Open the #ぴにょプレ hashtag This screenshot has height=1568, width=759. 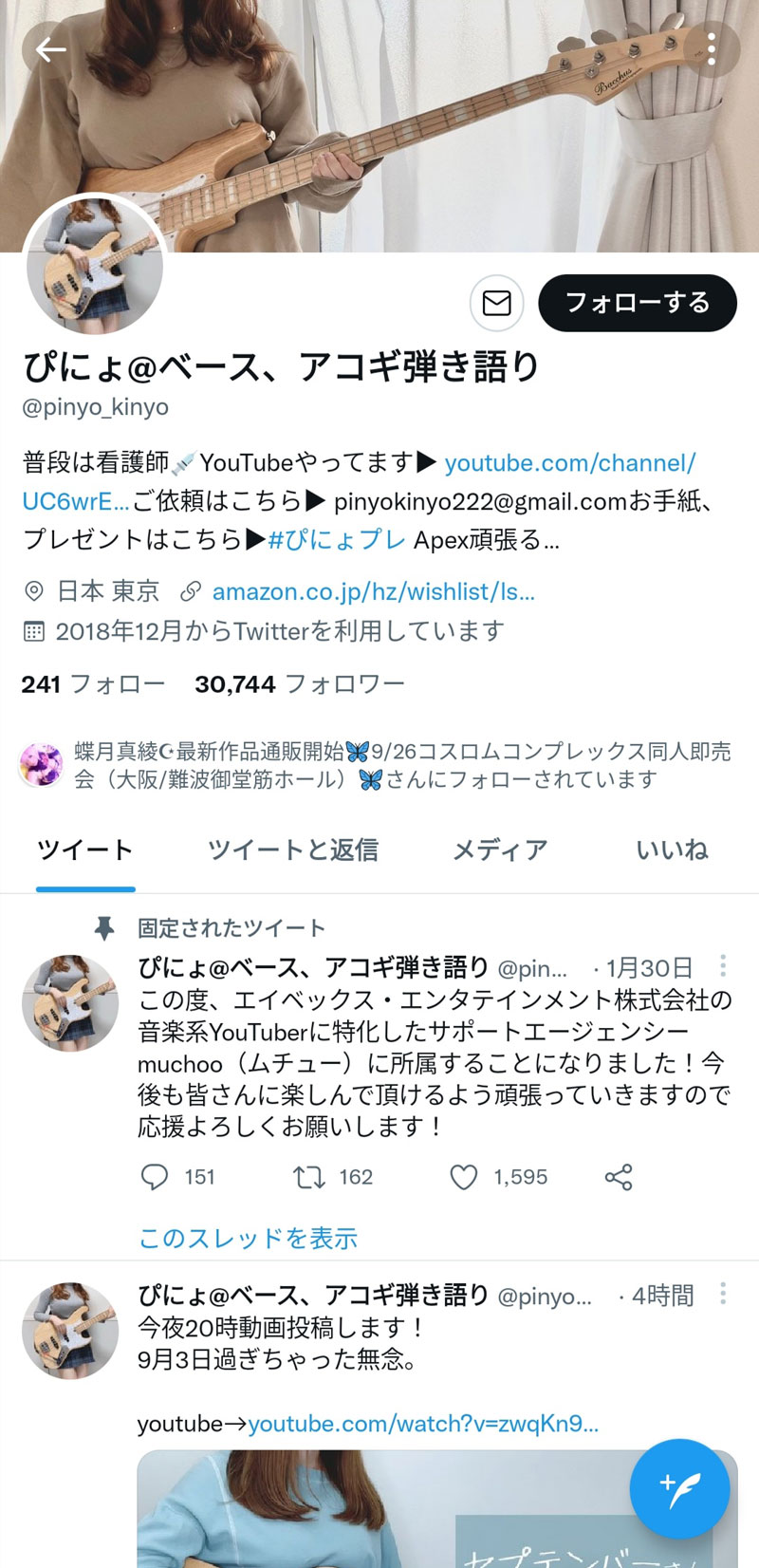point(337,540)
